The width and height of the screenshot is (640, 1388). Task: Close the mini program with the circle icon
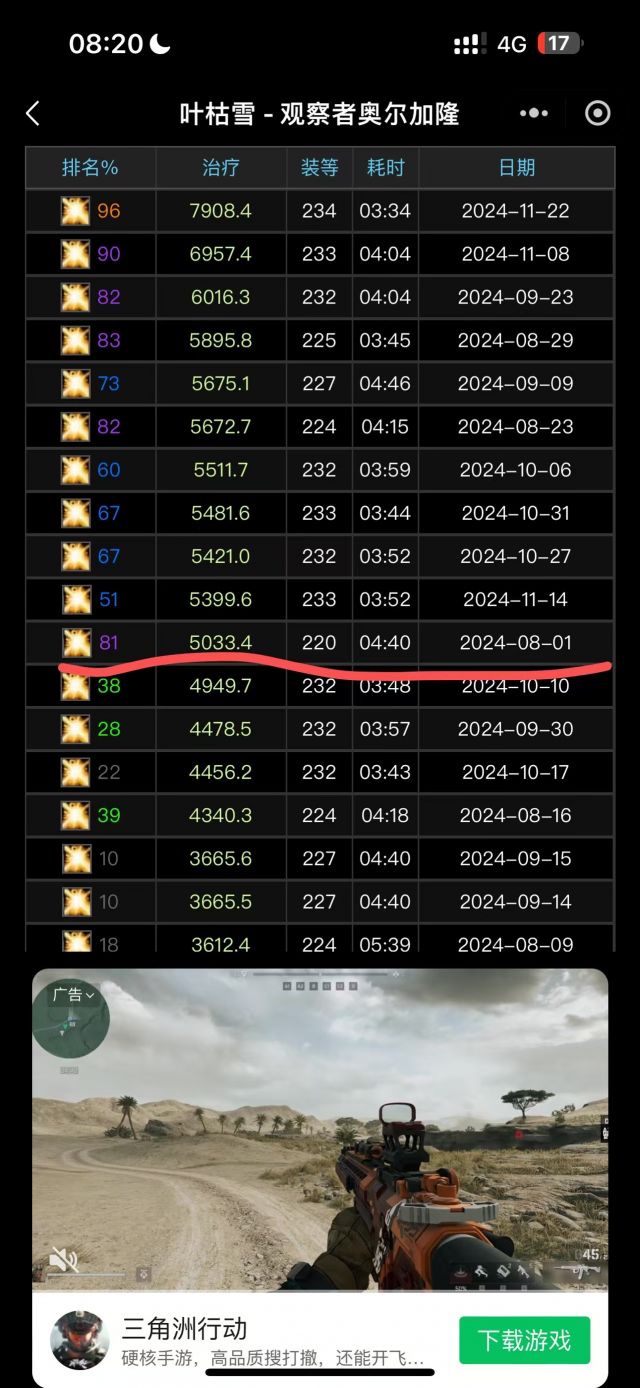pyautogui.click(x=597, y=114)
